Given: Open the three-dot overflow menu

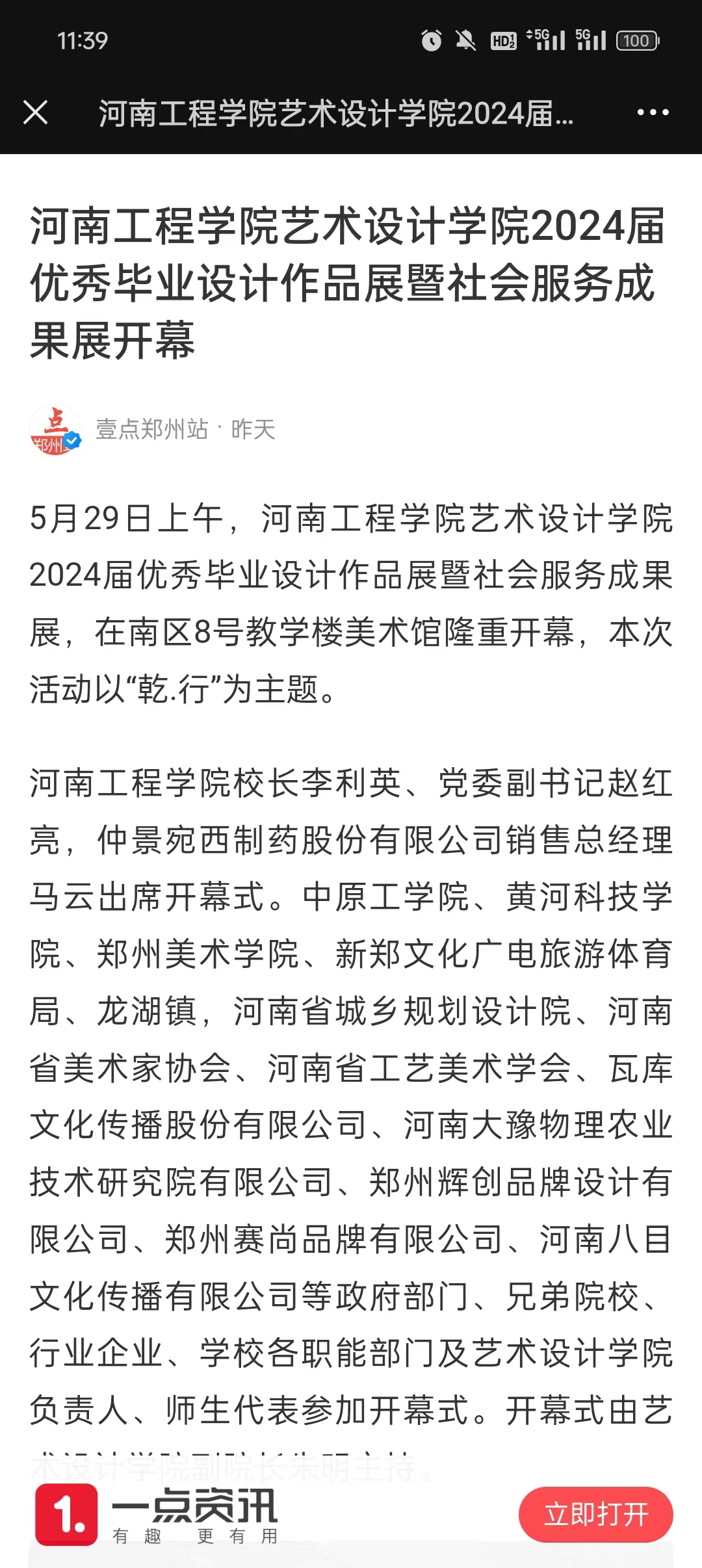Looking at the screenshot, I should pos(653,112).
